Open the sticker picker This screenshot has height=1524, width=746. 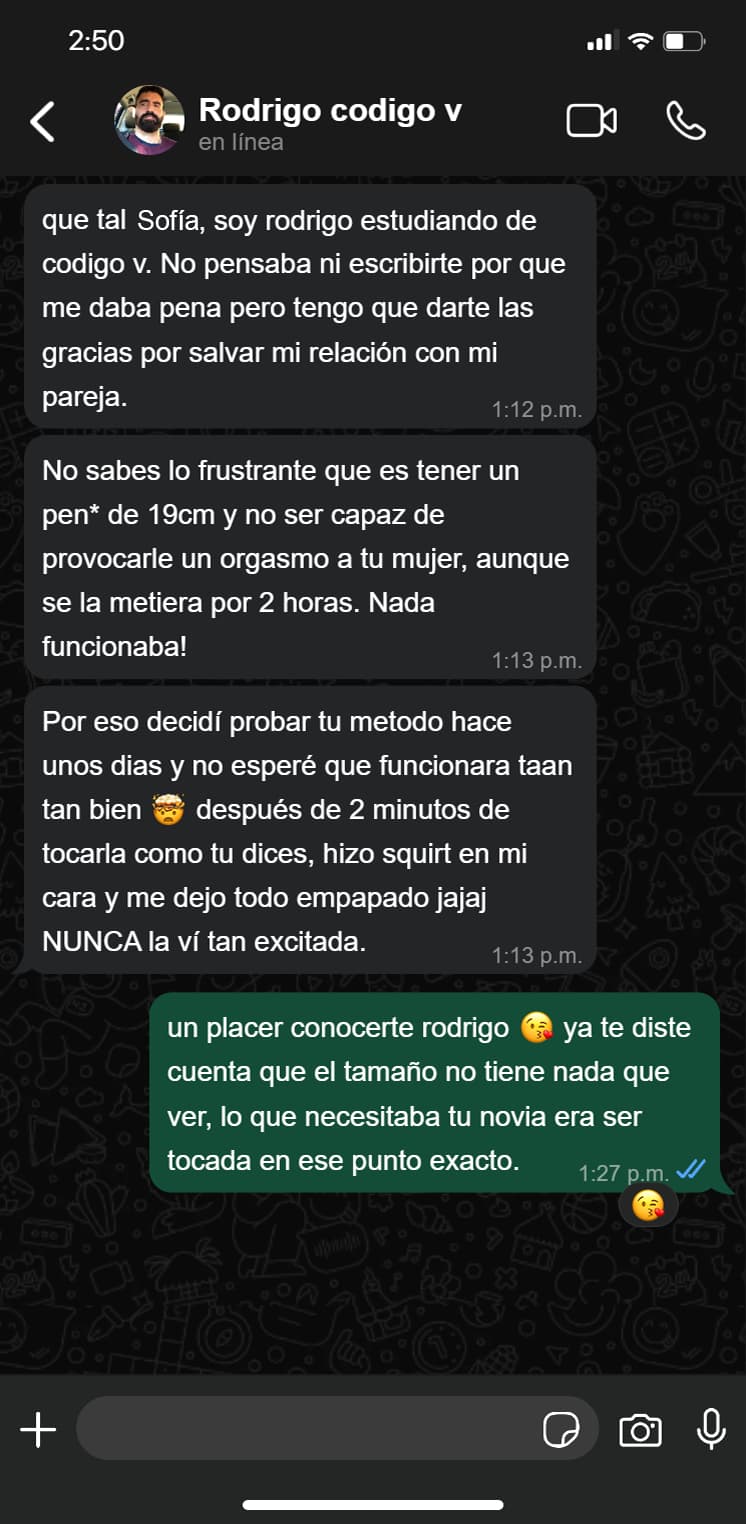click(x=561, y=1430)
